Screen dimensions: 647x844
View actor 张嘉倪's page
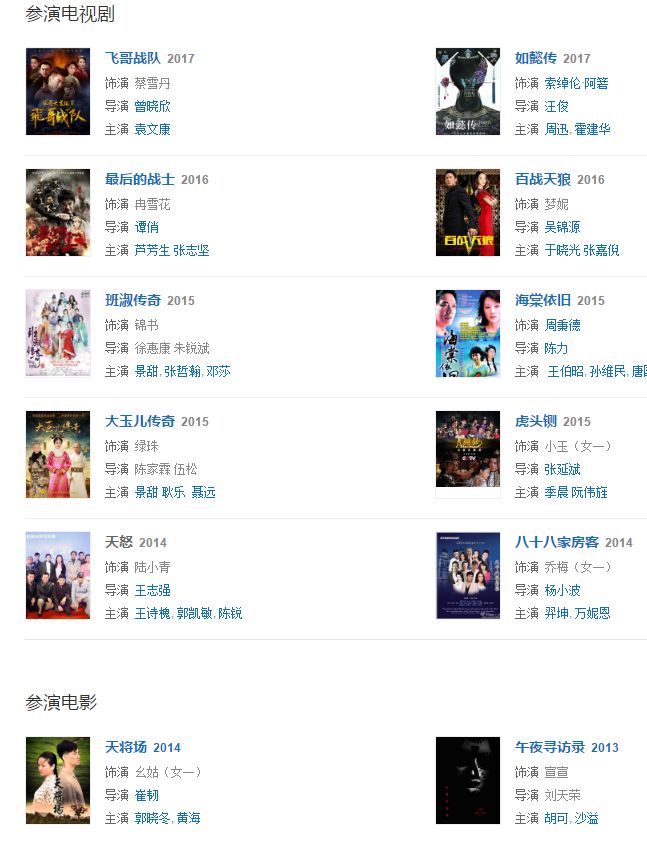pos(601,251)
